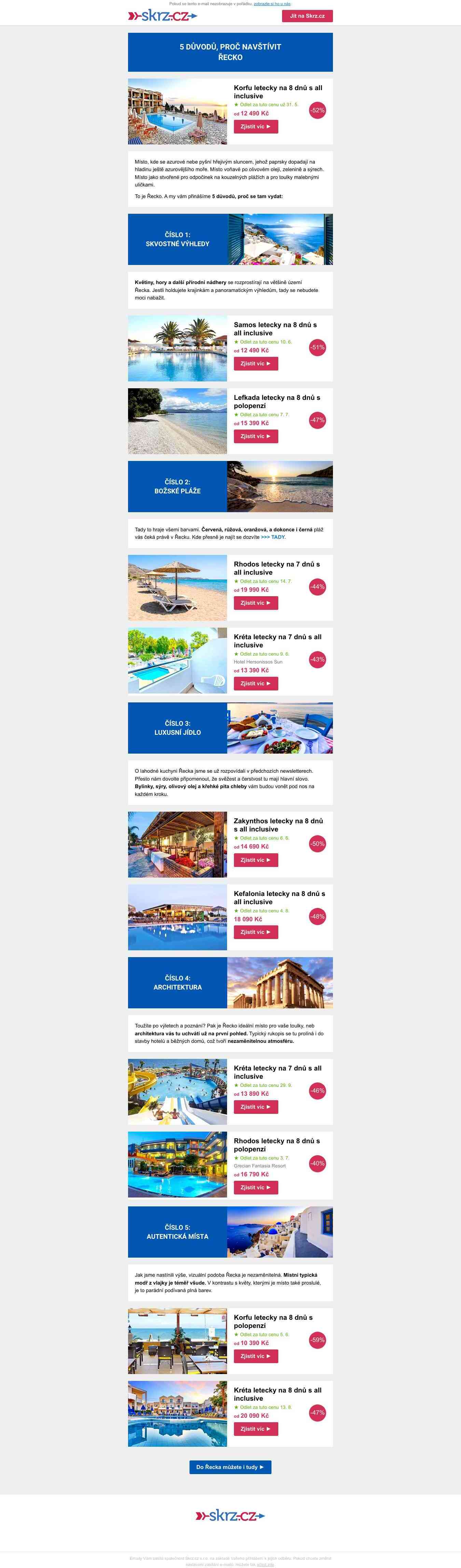Tap 'Zjistit víc' for Kefalonia all inclusive

tap(256, 932)
